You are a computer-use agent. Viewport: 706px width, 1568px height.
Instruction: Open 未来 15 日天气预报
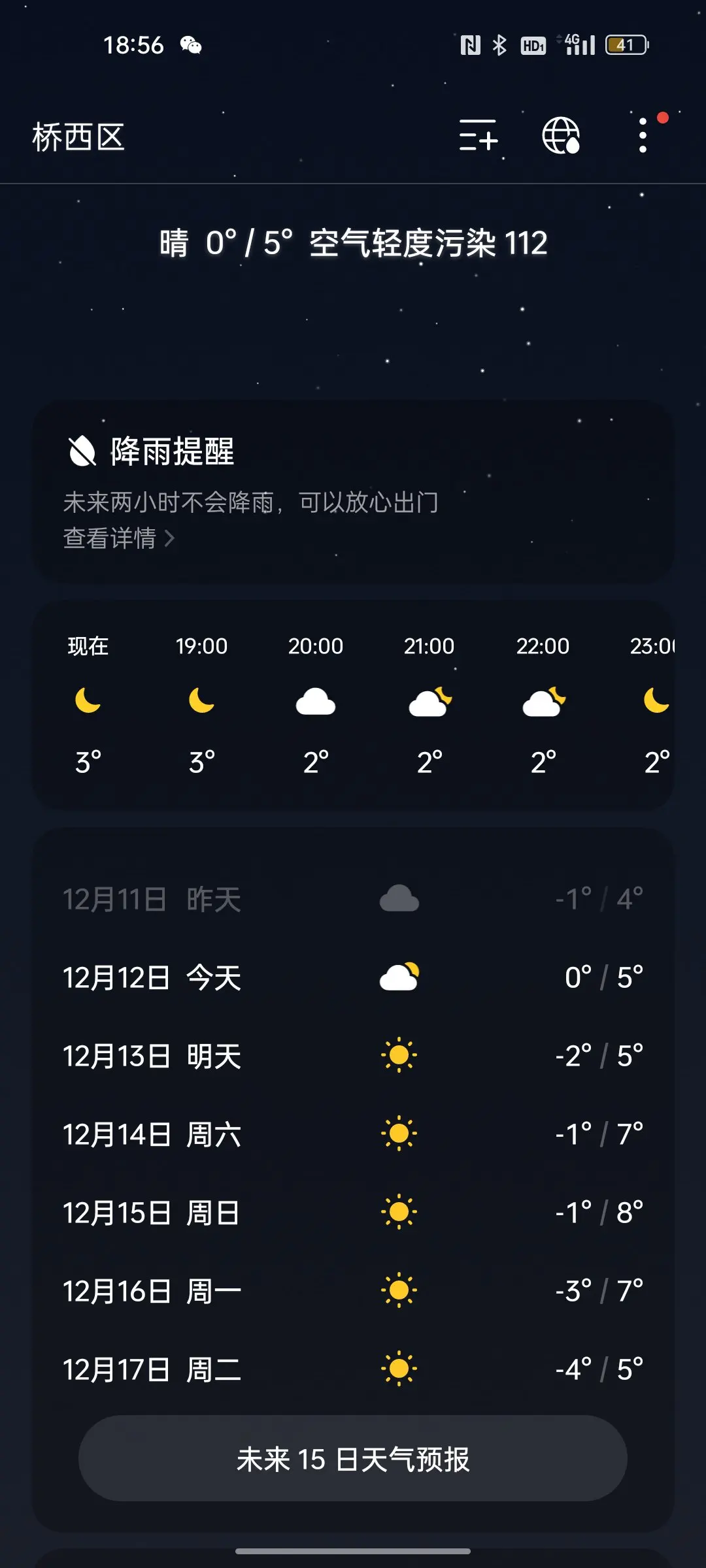click(x=353, y=1458)
